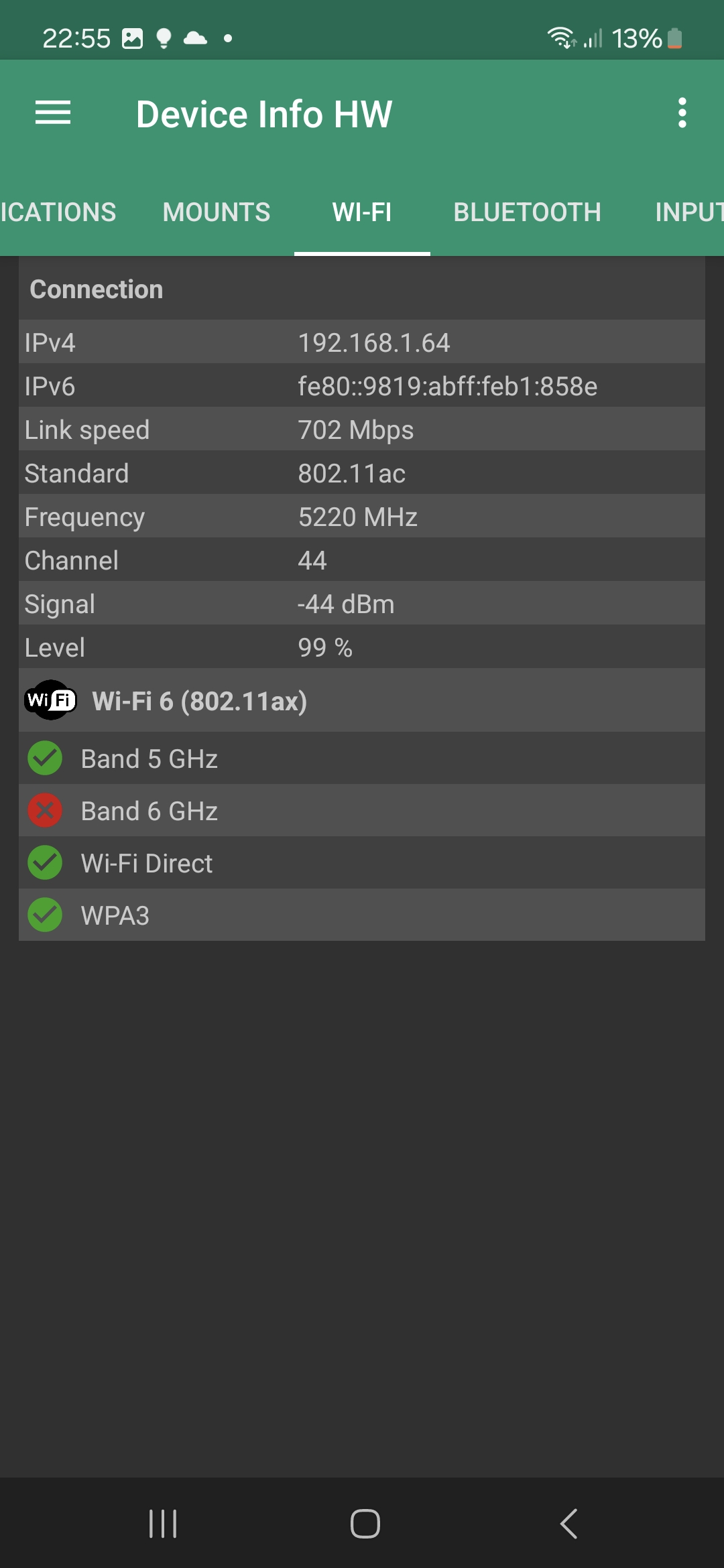Go back with system back button

pos(568,1524)
